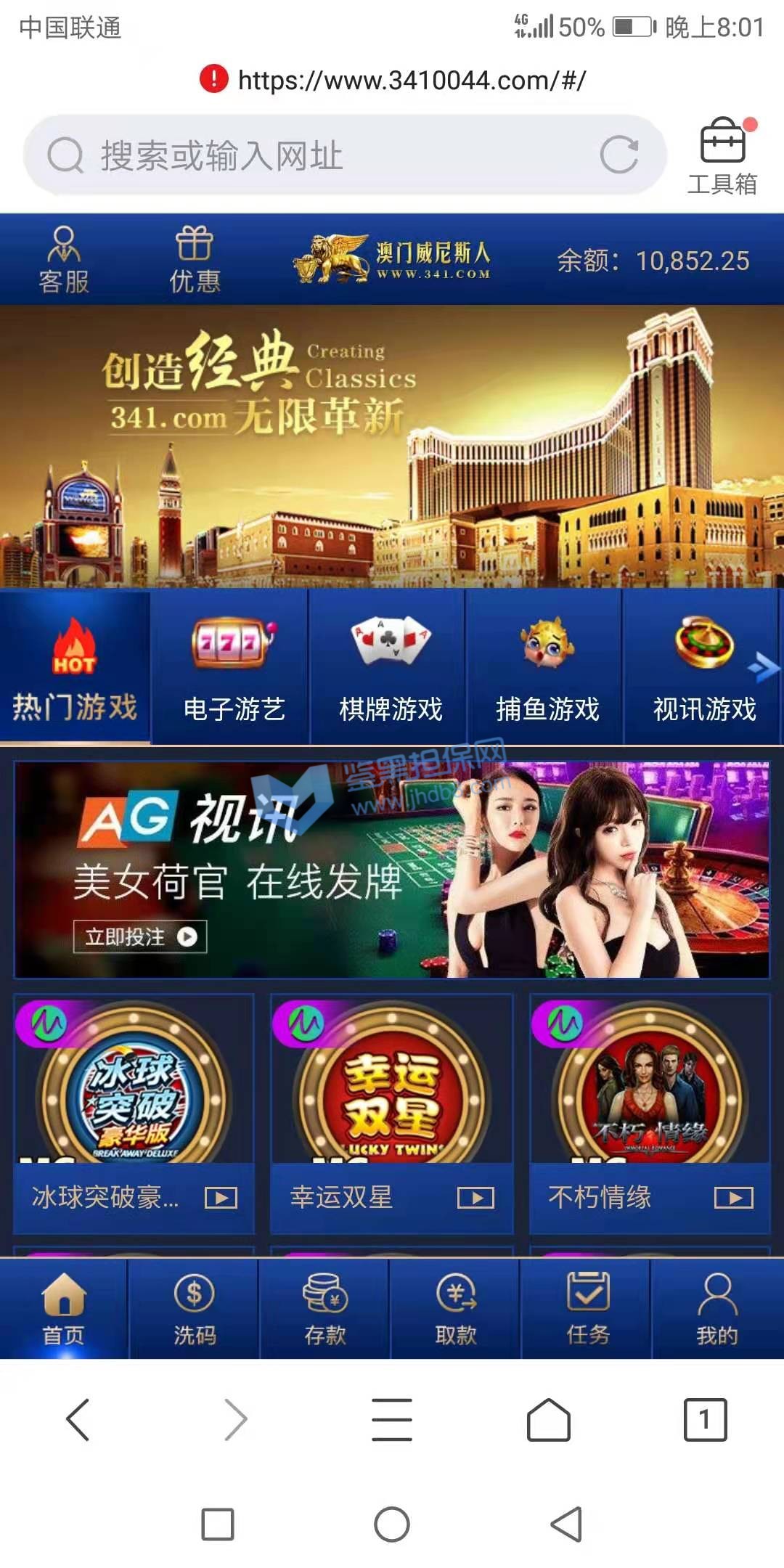Switch to the 棋牌游戏 category
The image size is (784, 1568).
pyautogui.click(x=391, y=669)
